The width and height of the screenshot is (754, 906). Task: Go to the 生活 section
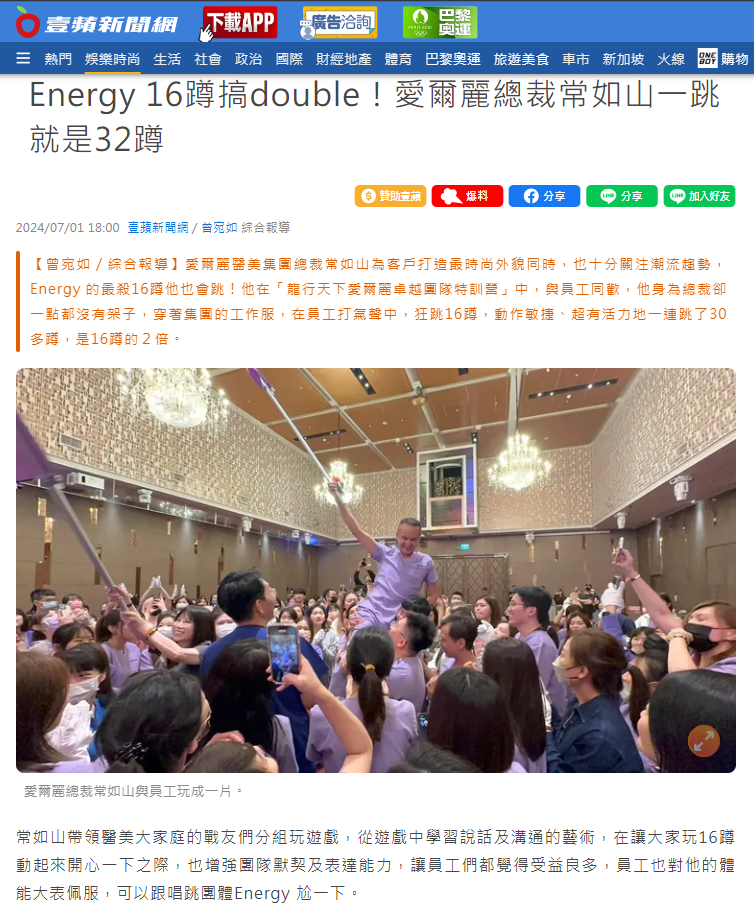point(167,59)
